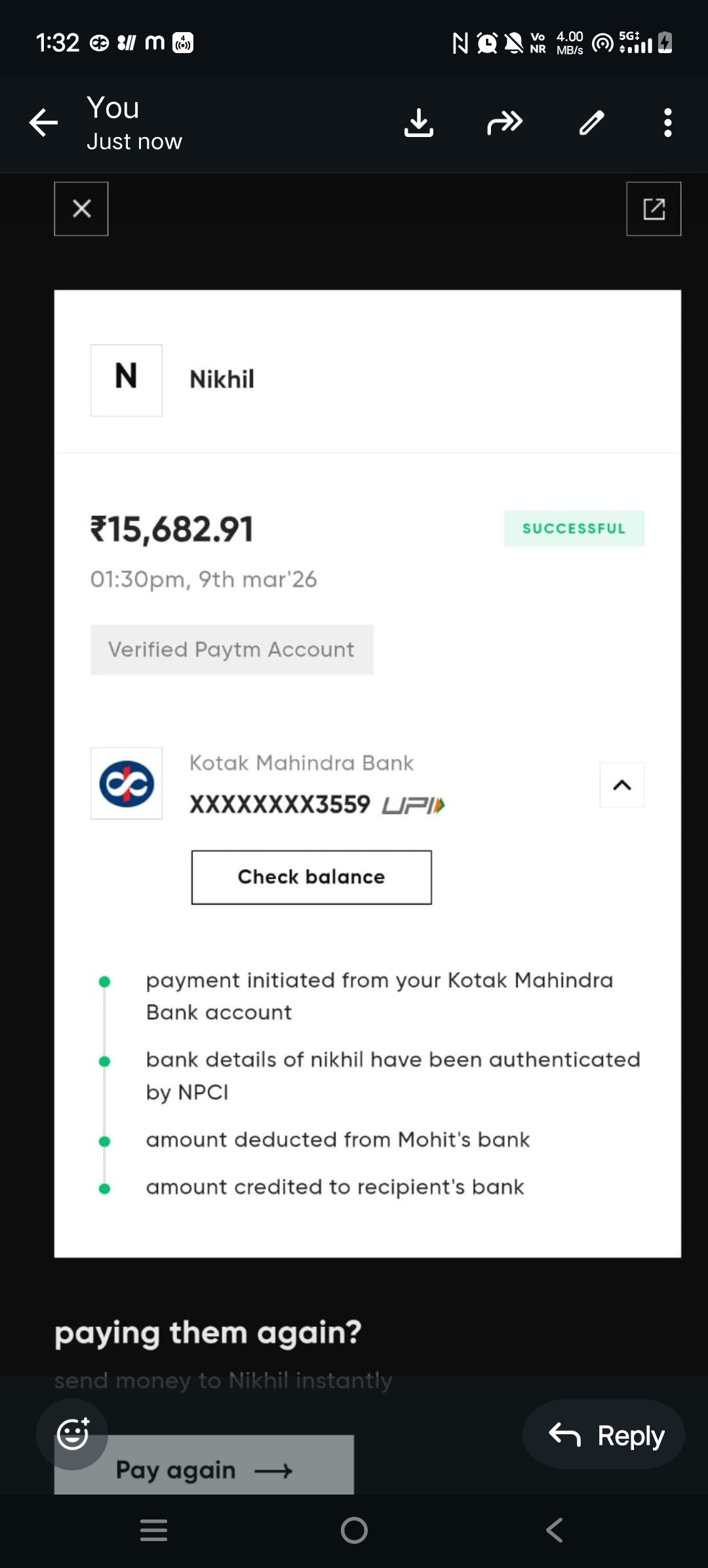Download this image

pos(418,123)
